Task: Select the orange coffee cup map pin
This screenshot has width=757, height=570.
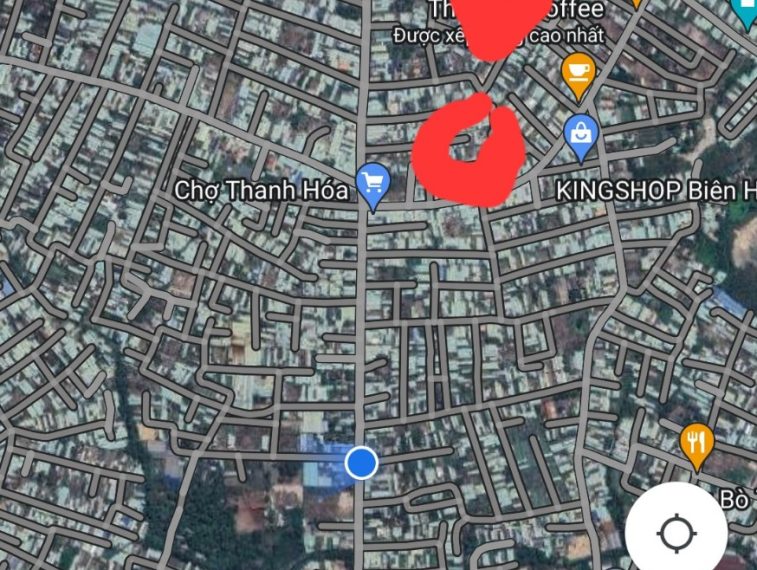Action: tap(577, 71)
